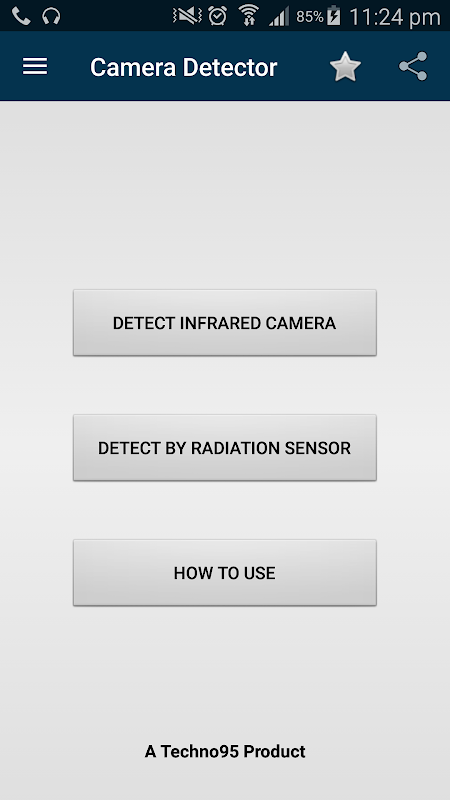Viewport: 450px width, 800px height.
Task: Open the hamburger navigation menu
Action: click(35, 67)
